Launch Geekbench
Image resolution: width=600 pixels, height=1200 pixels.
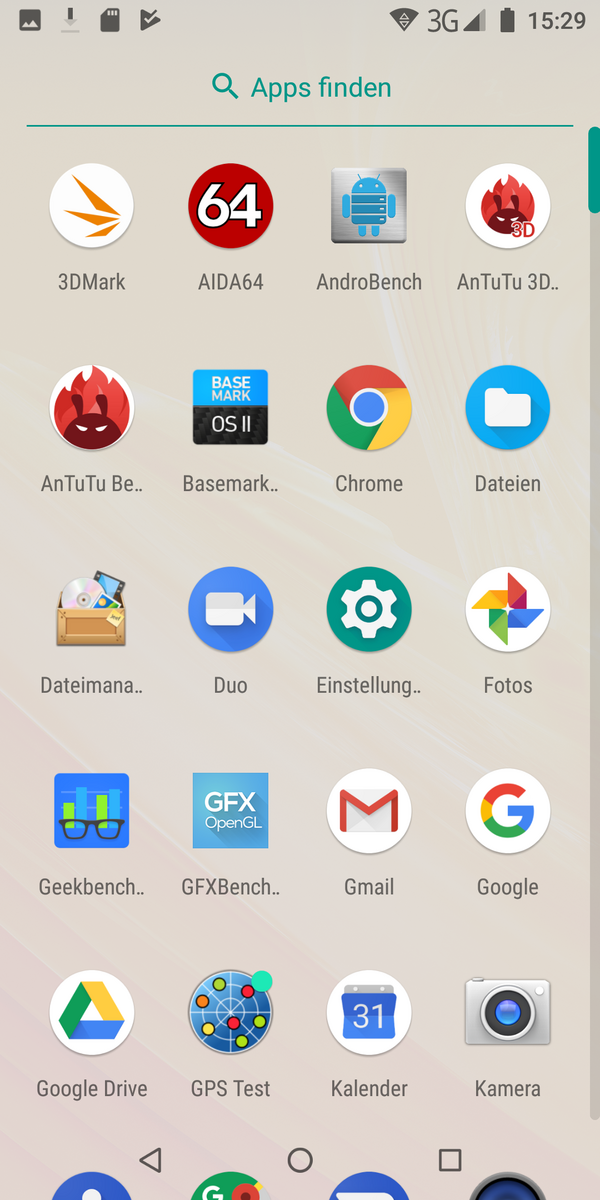coord(91,811)
